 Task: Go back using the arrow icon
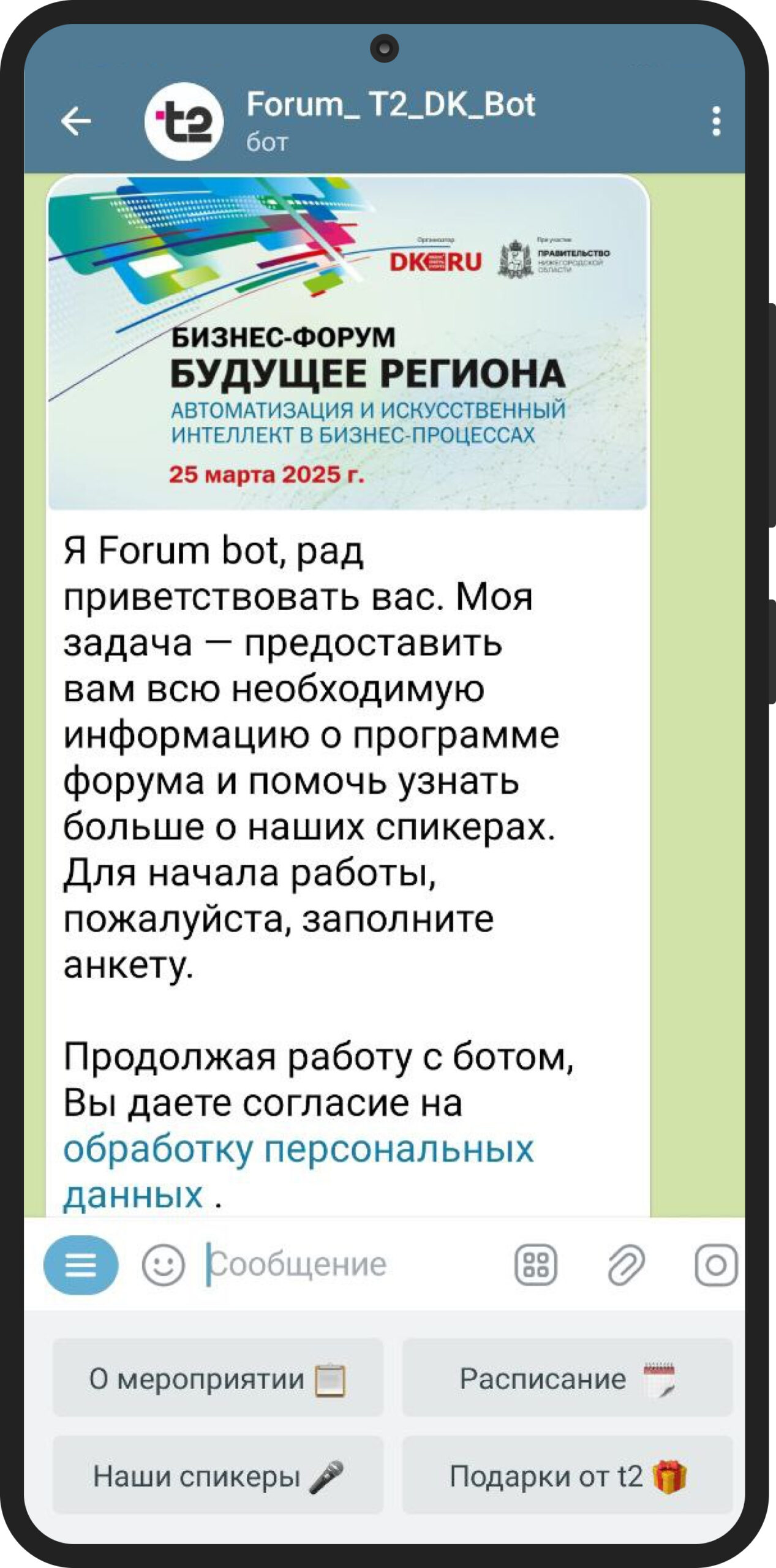(76, 121)
